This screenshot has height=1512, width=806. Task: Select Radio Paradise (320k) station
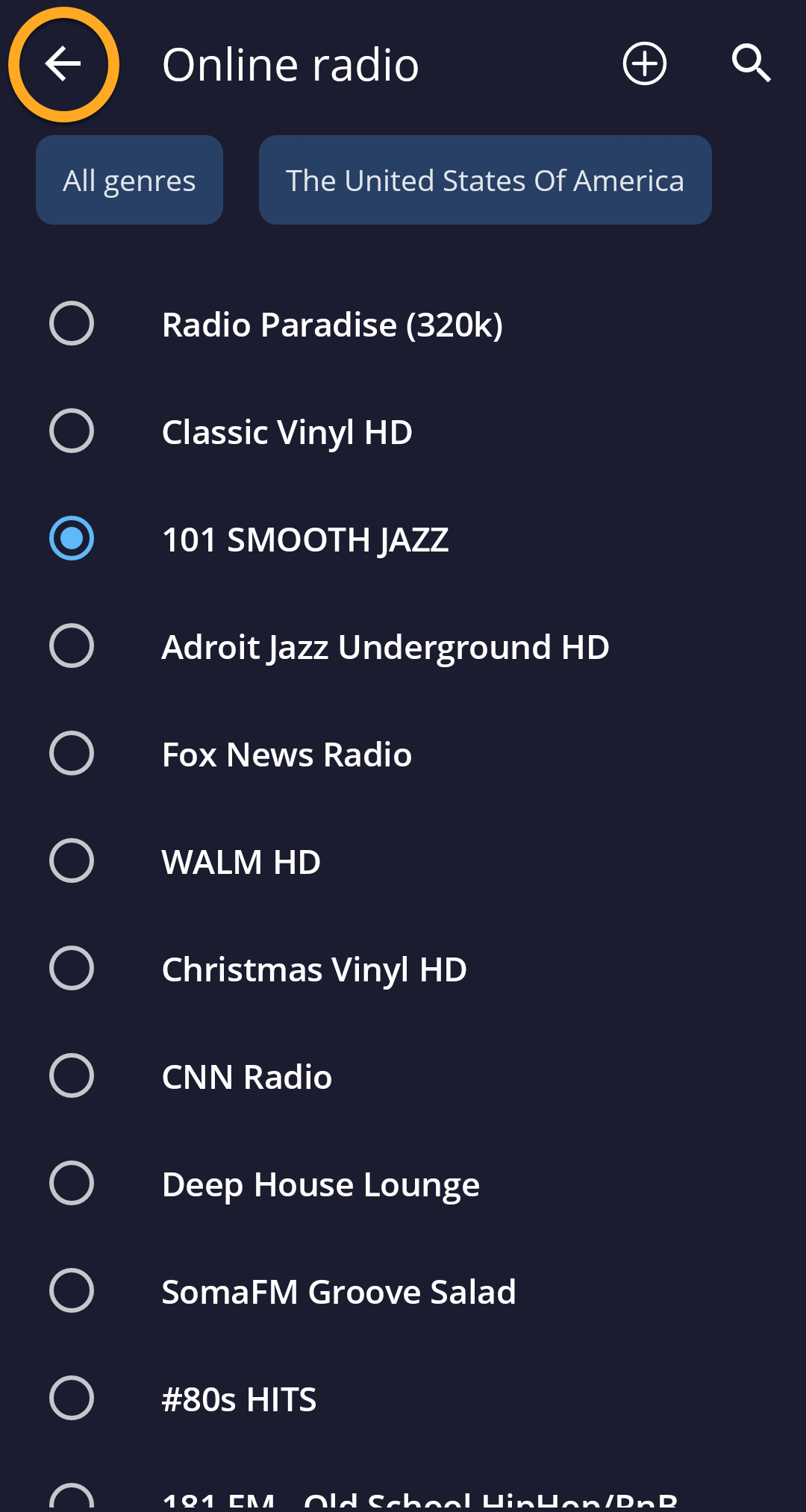tap(332, 325)
